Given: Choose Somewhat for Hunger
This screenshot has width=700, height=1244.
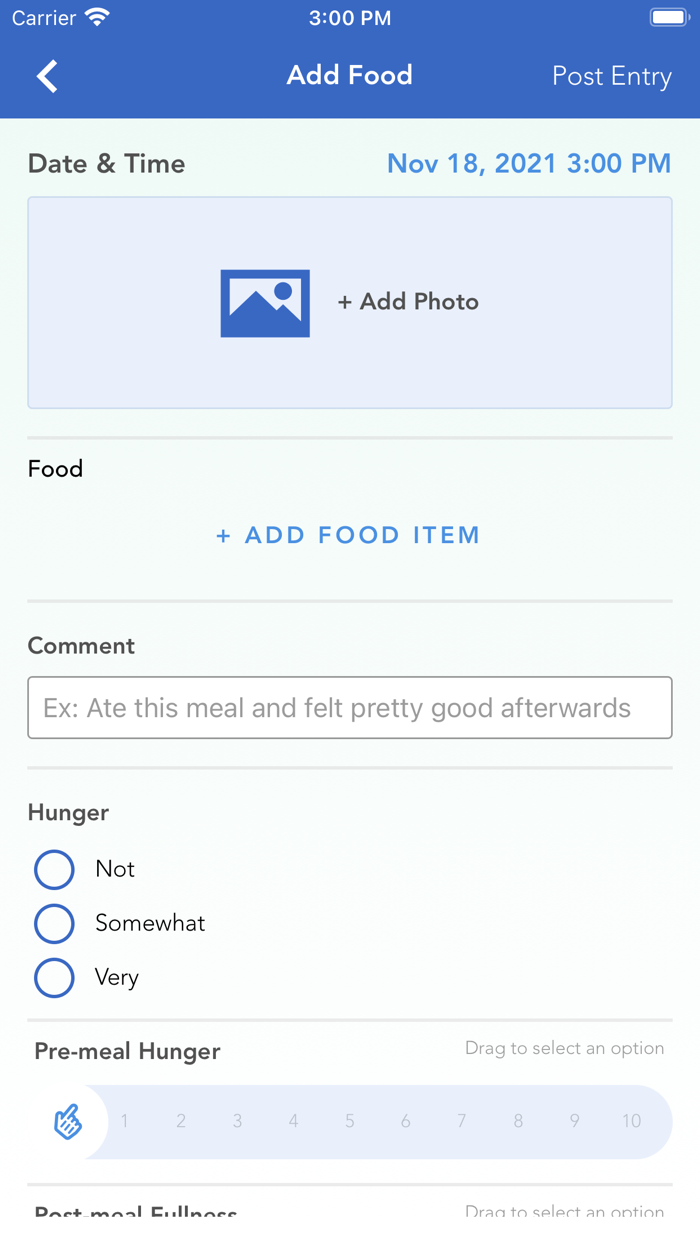Looking at the screenshot, I should (55, 923).
